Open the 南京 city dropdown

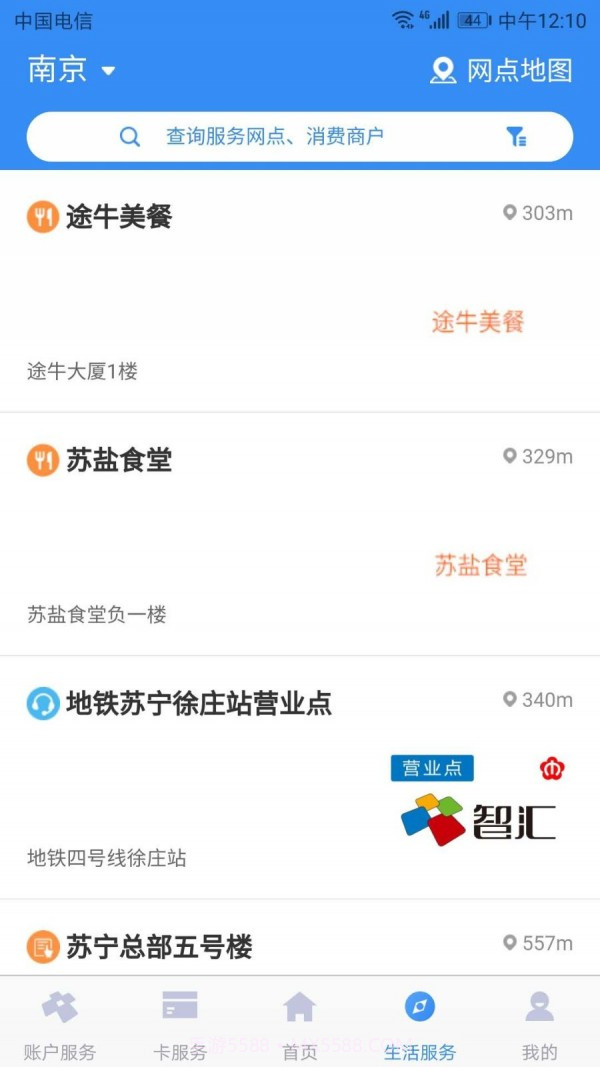pyautogui.click(x=72, y=70)
